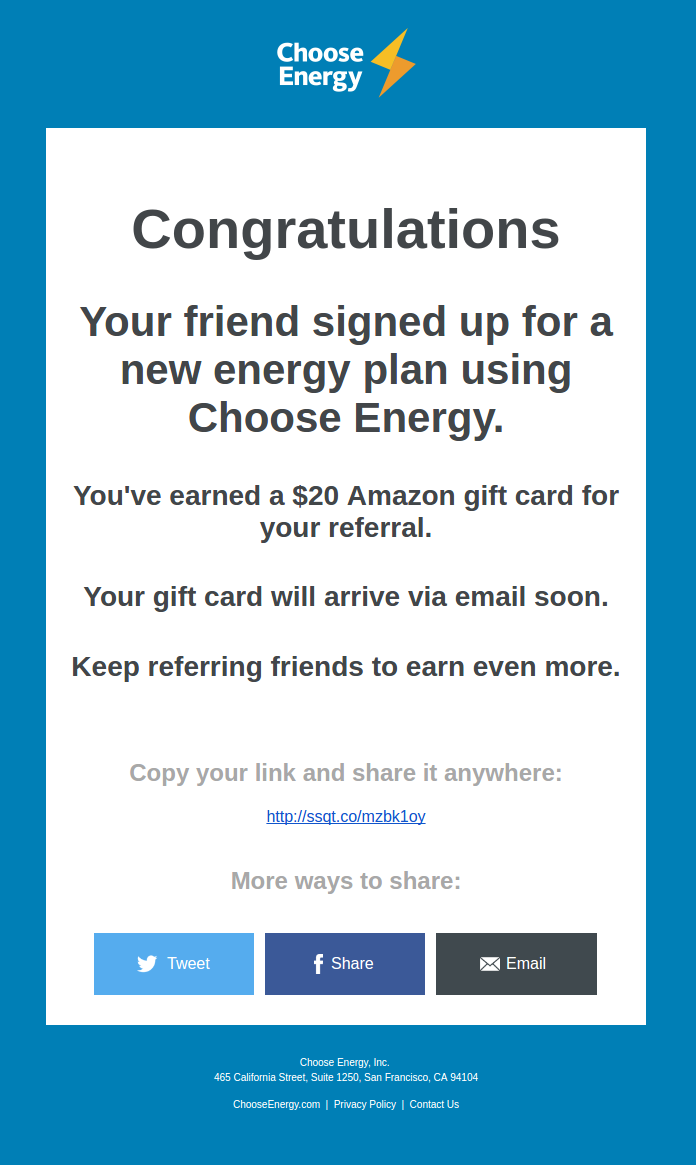Share referral via the Tweet button
Viewport: 696px width, 1165px height.
click(x=174, y=964)
